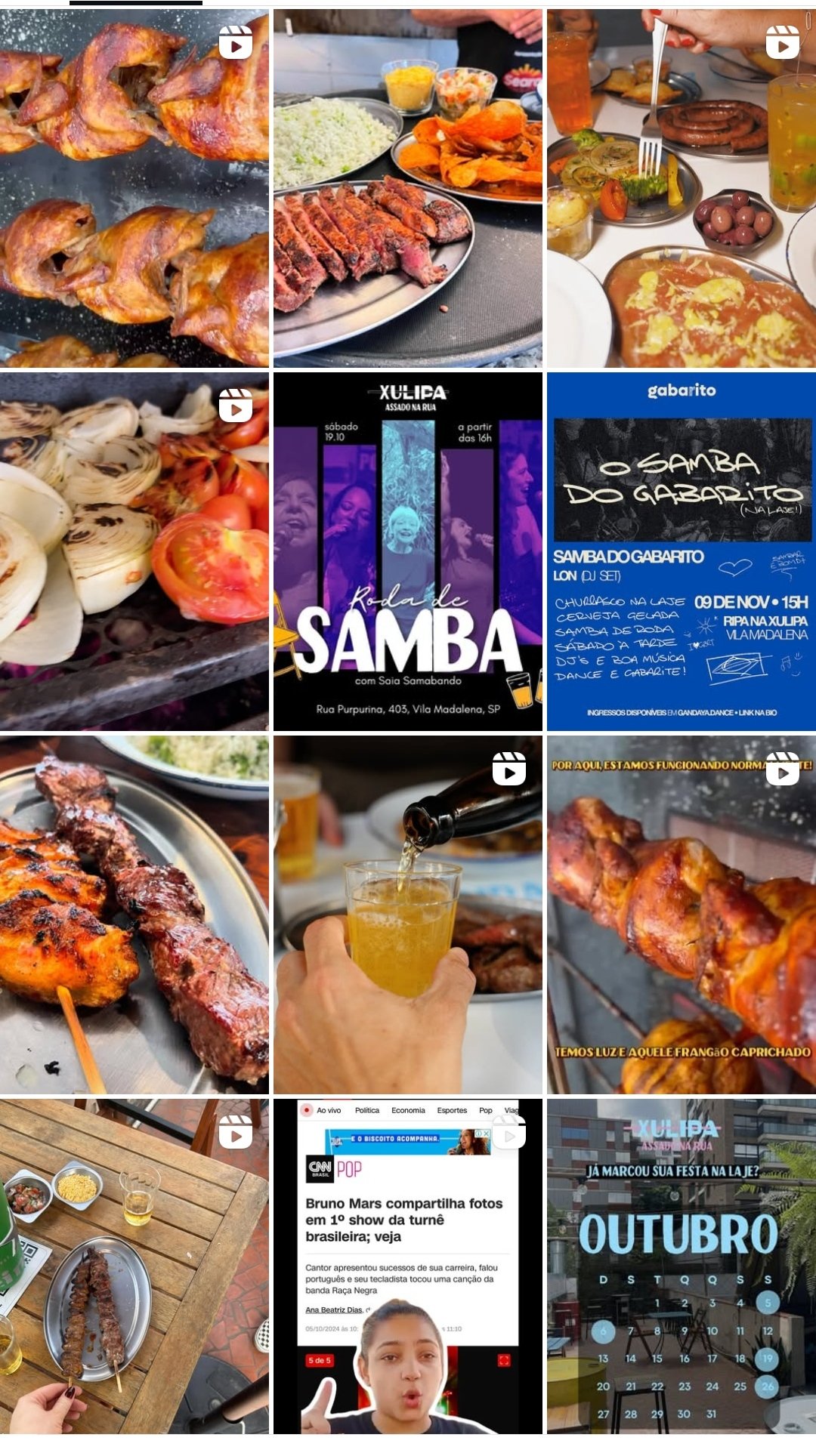Open the 'Frangão caprichado' chicken reel

pyautogui.click(x=681, y=915)
